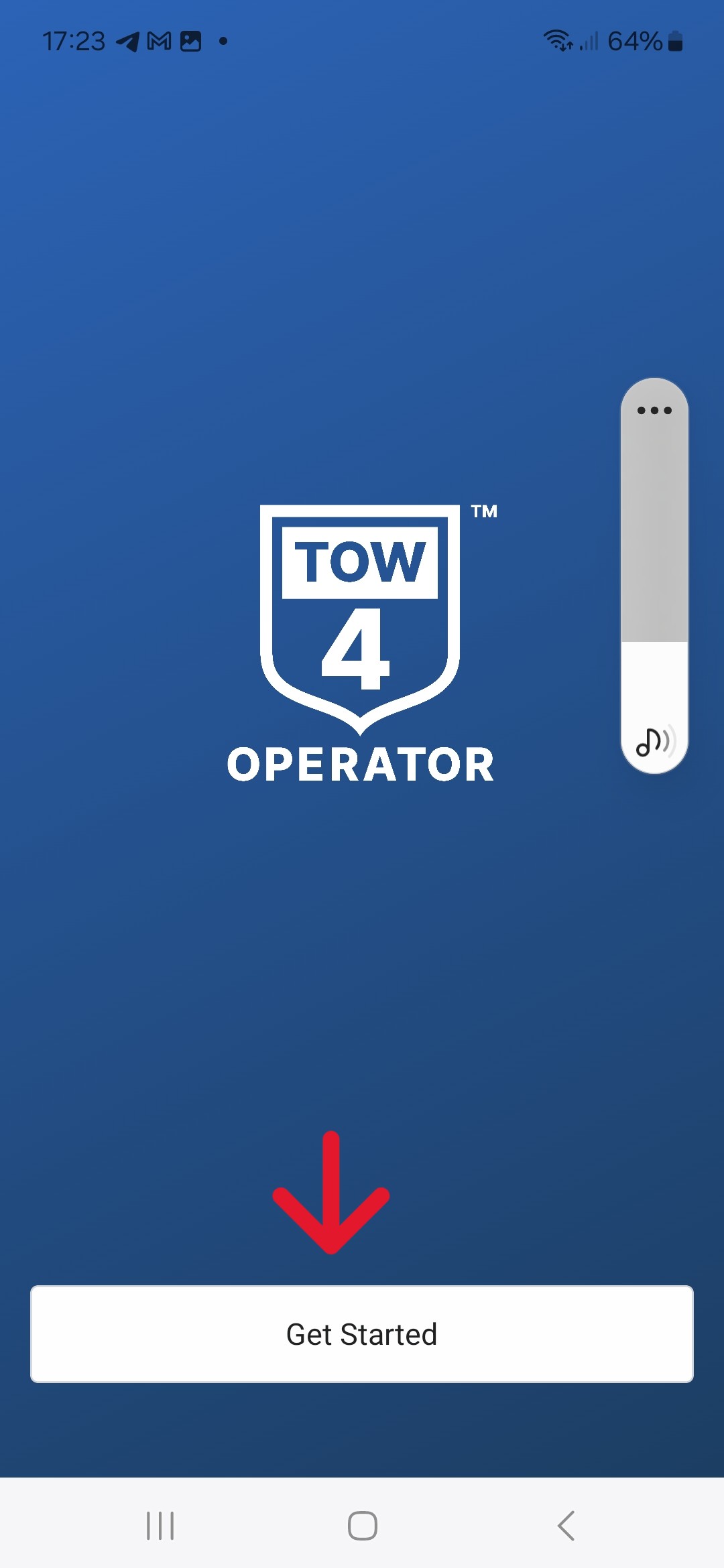Select the sound mode icon on volume panel
The width and height of the screenshot is (724, 1568).
[653, 741]
